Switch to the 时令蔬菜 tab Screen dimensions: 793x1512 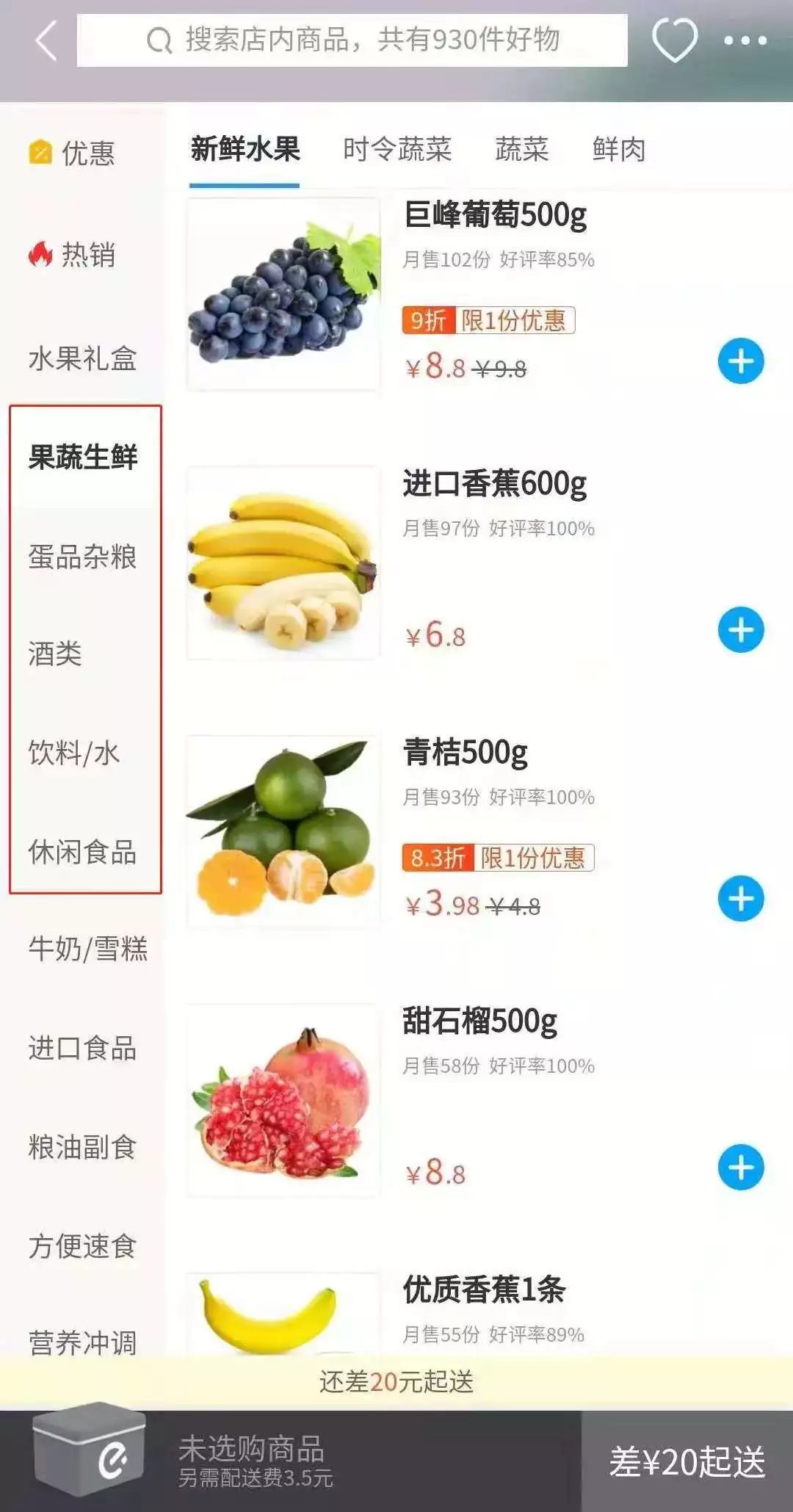tap(396, 151)
